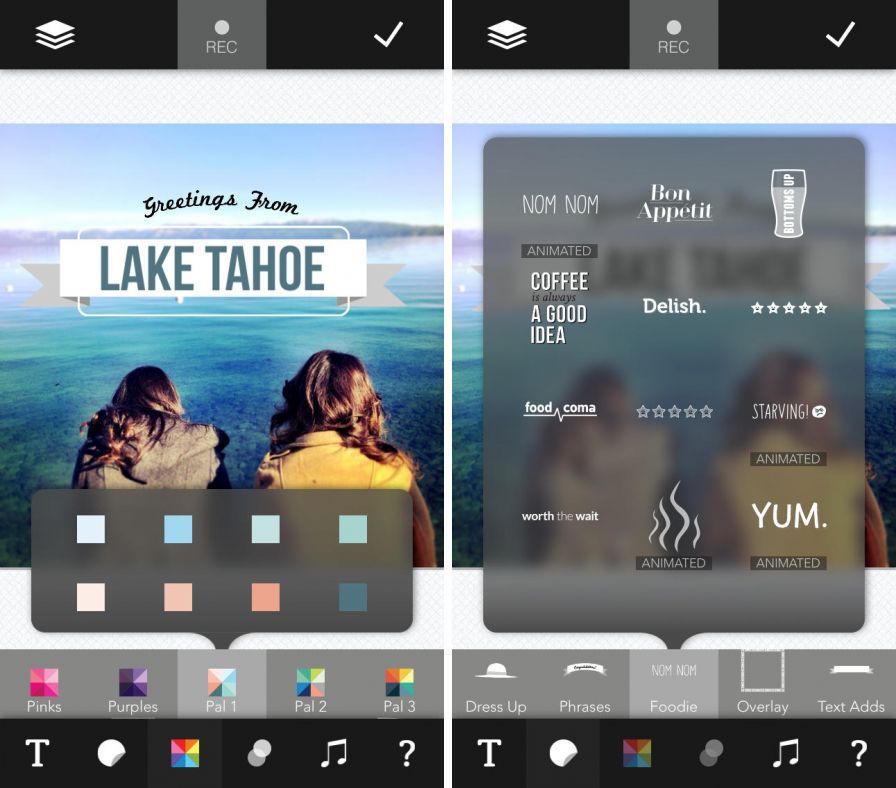Open the Pal 3 color palette
Screen dimensions: 896x788
tap(399, 687)
